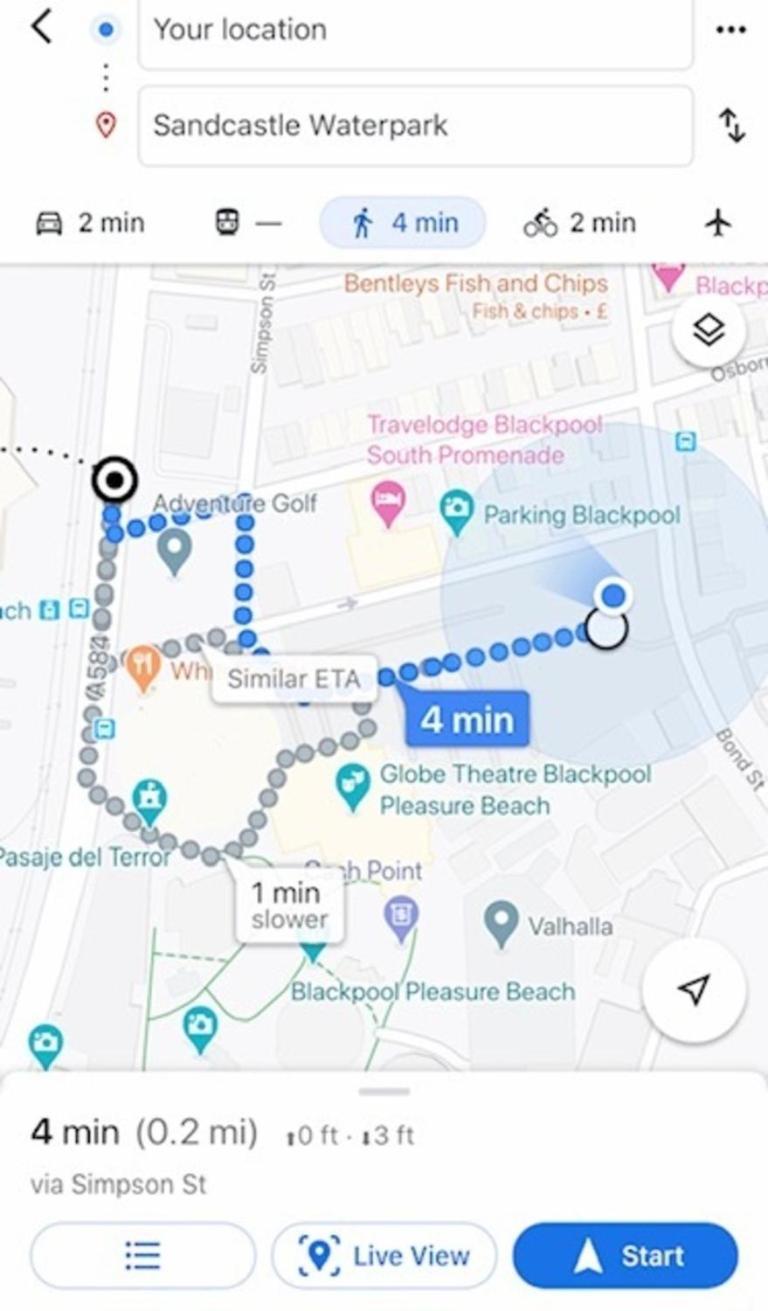Choose the Similar ETA alternate route
Image resolution: width=768 pixels, height=1311 pixels.
294,679
